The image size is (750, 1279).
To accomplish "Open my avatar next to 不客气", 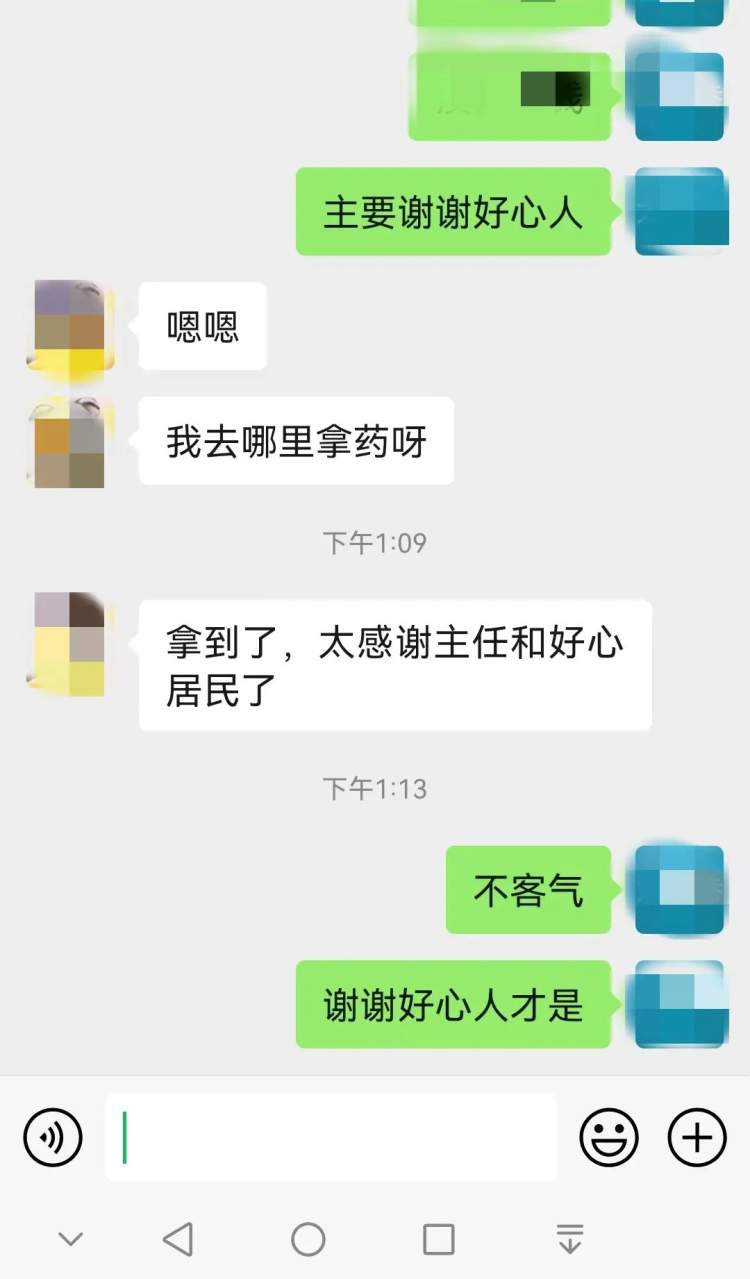I will [680, 889].
